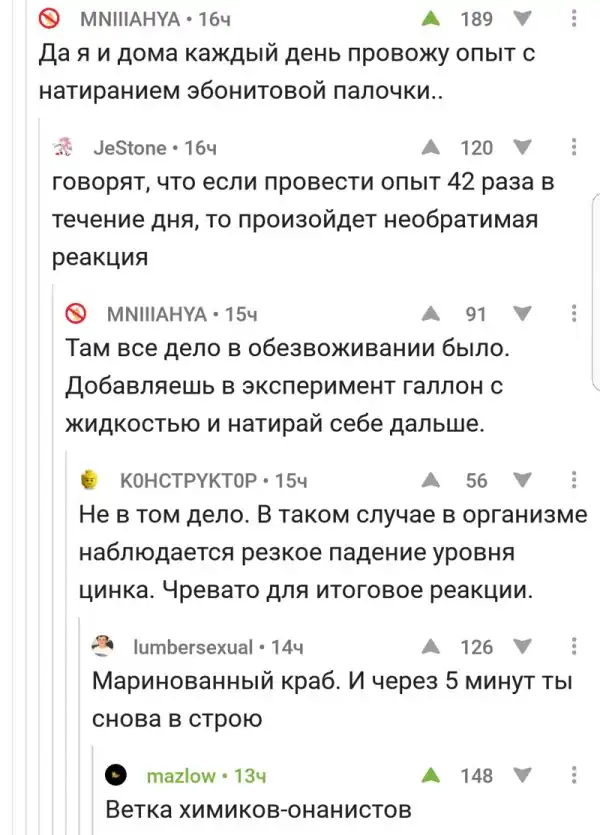Visit mazlow's profile
Viewport: 600px width, 835px height.
pyautogui.click(x=181, y=775)
